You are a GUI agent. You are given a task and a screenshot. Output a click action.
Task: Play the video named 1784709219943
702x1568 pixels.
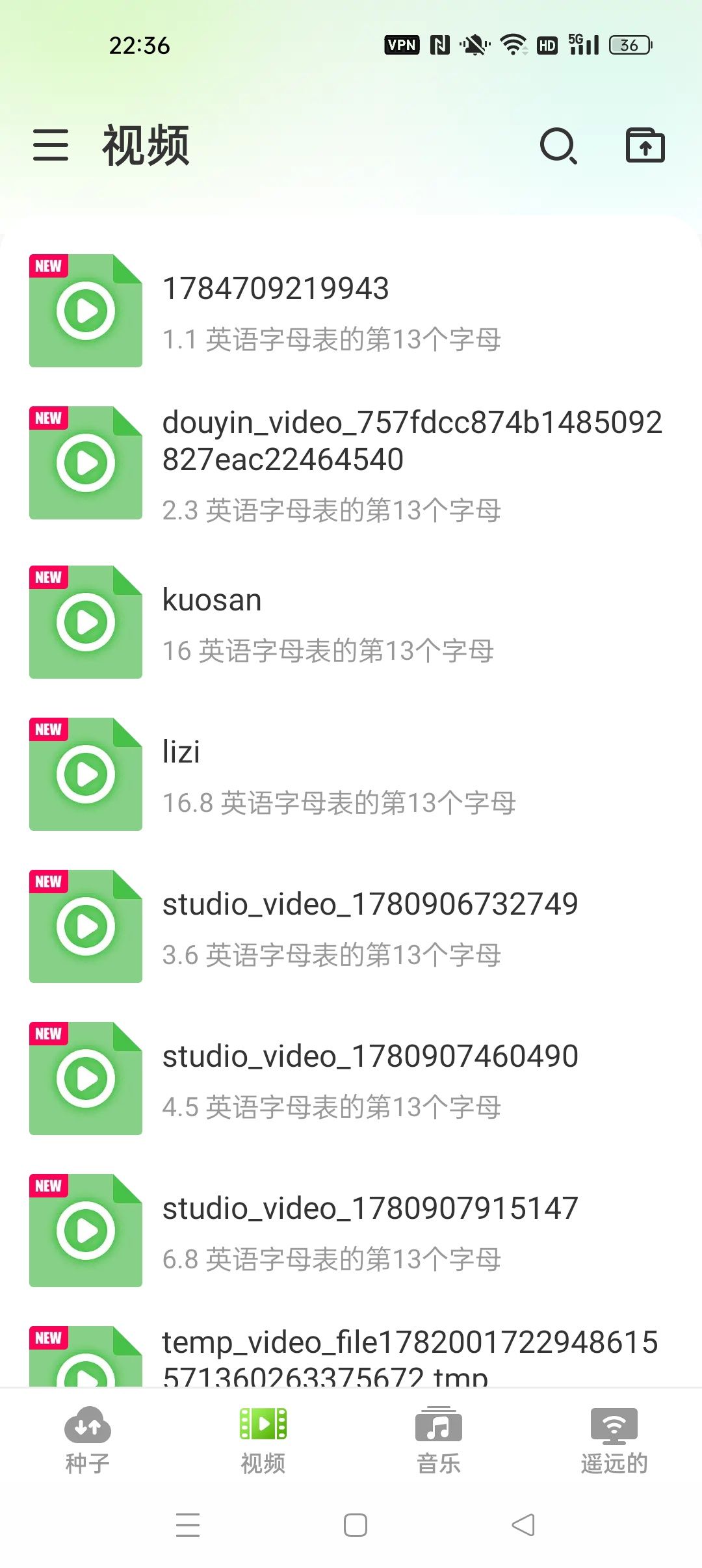[x=351, y=311]
